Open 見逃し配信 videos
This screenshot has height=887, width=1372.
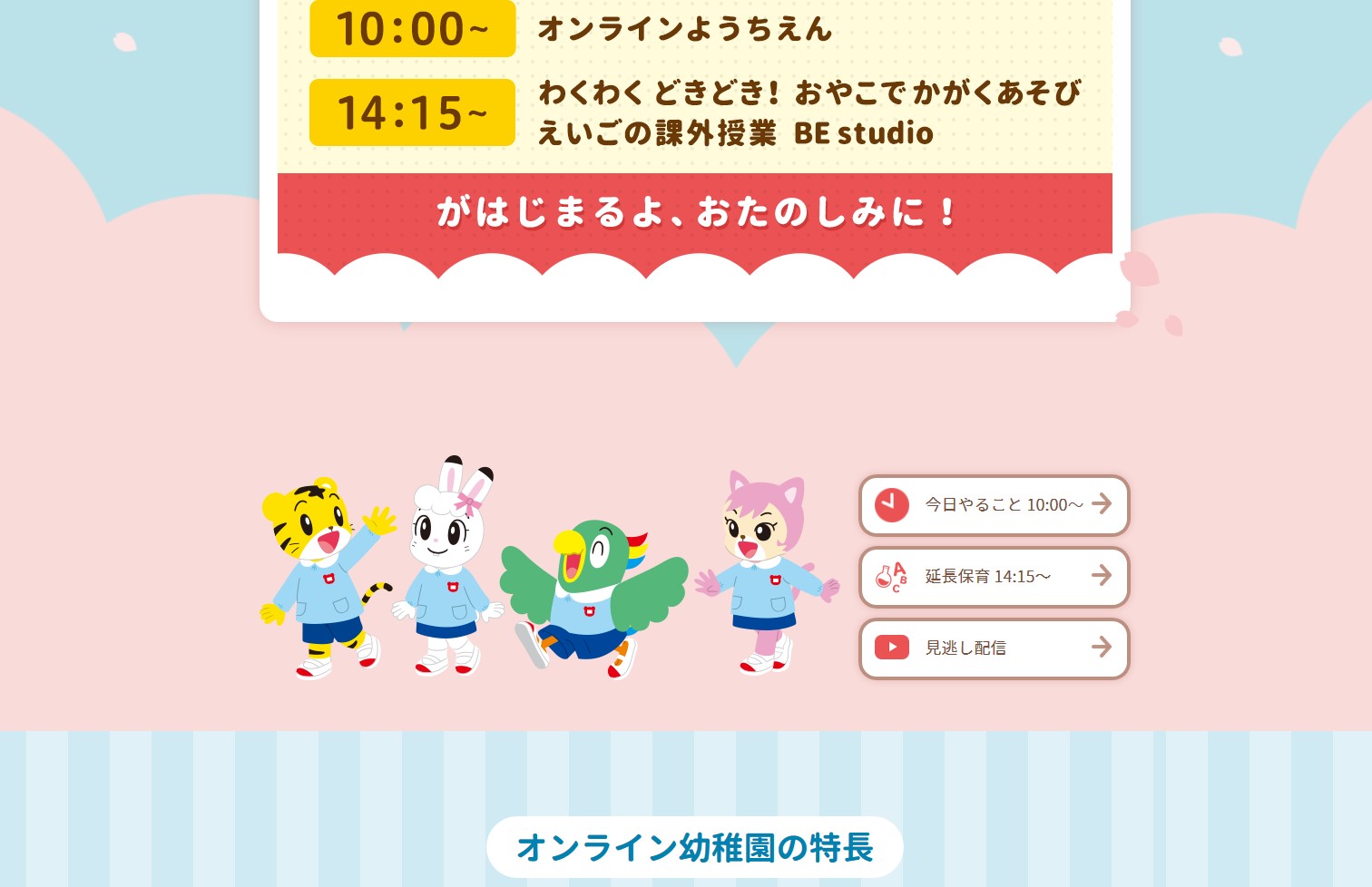[x=994, y=648]
